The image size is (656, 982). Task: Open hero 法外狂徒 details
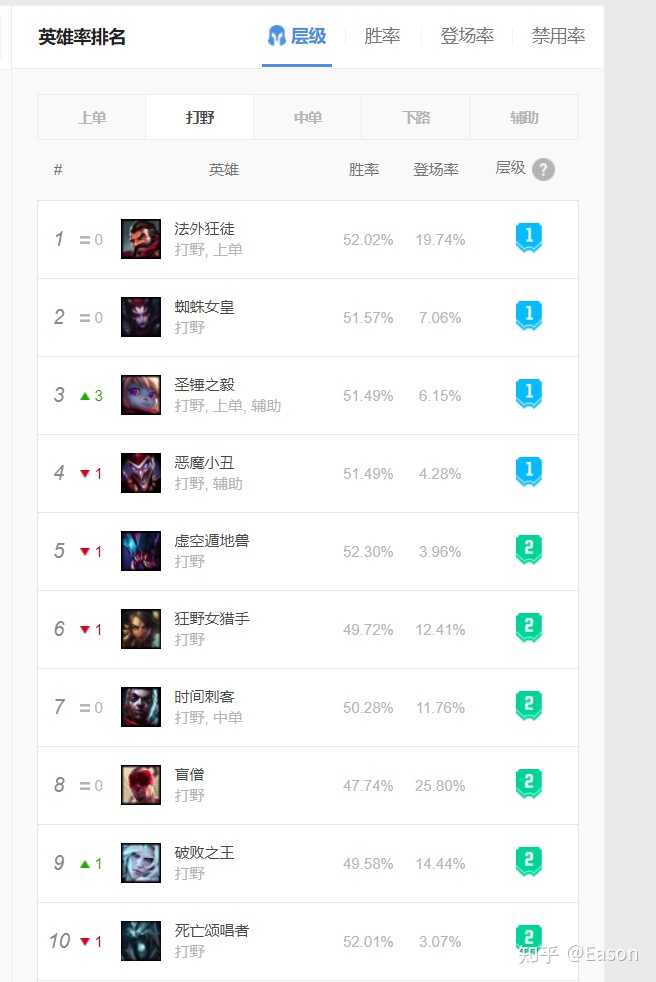pos(204,229)
